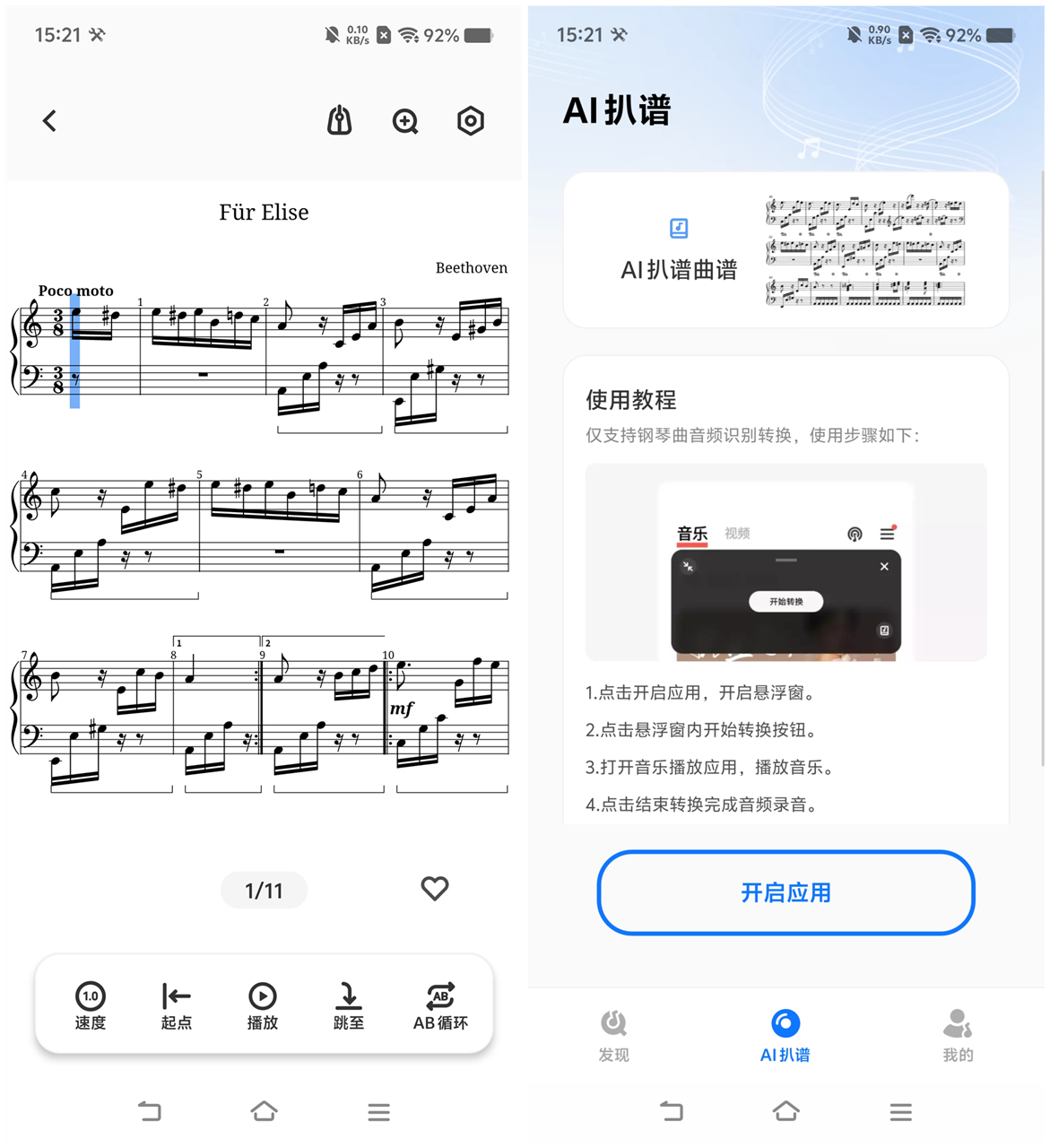Select 跳至 to jump to a measure
1050x1148 pixels.
[348, 1005]
